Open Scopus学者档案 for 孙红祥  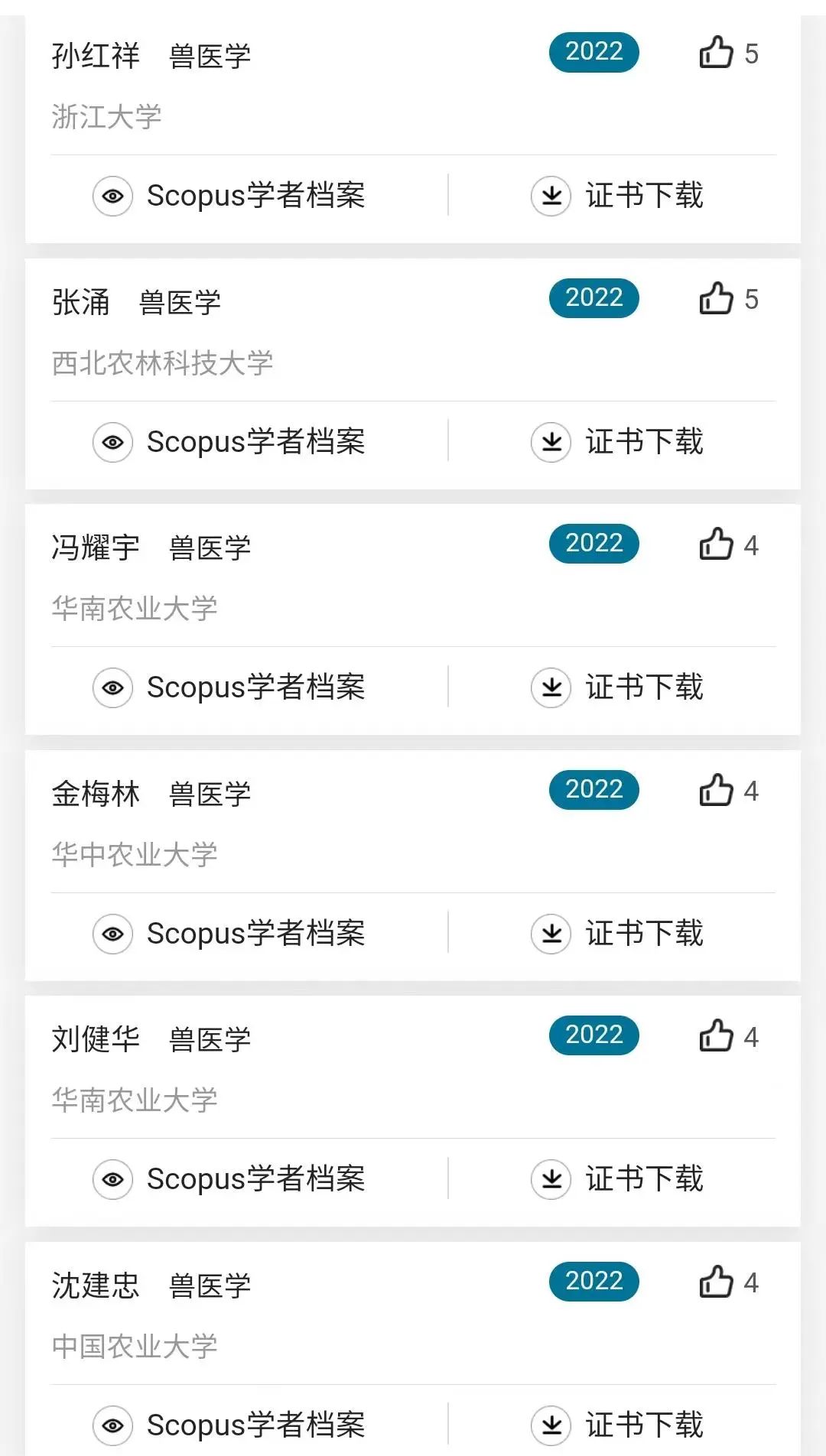click(229, 196)
